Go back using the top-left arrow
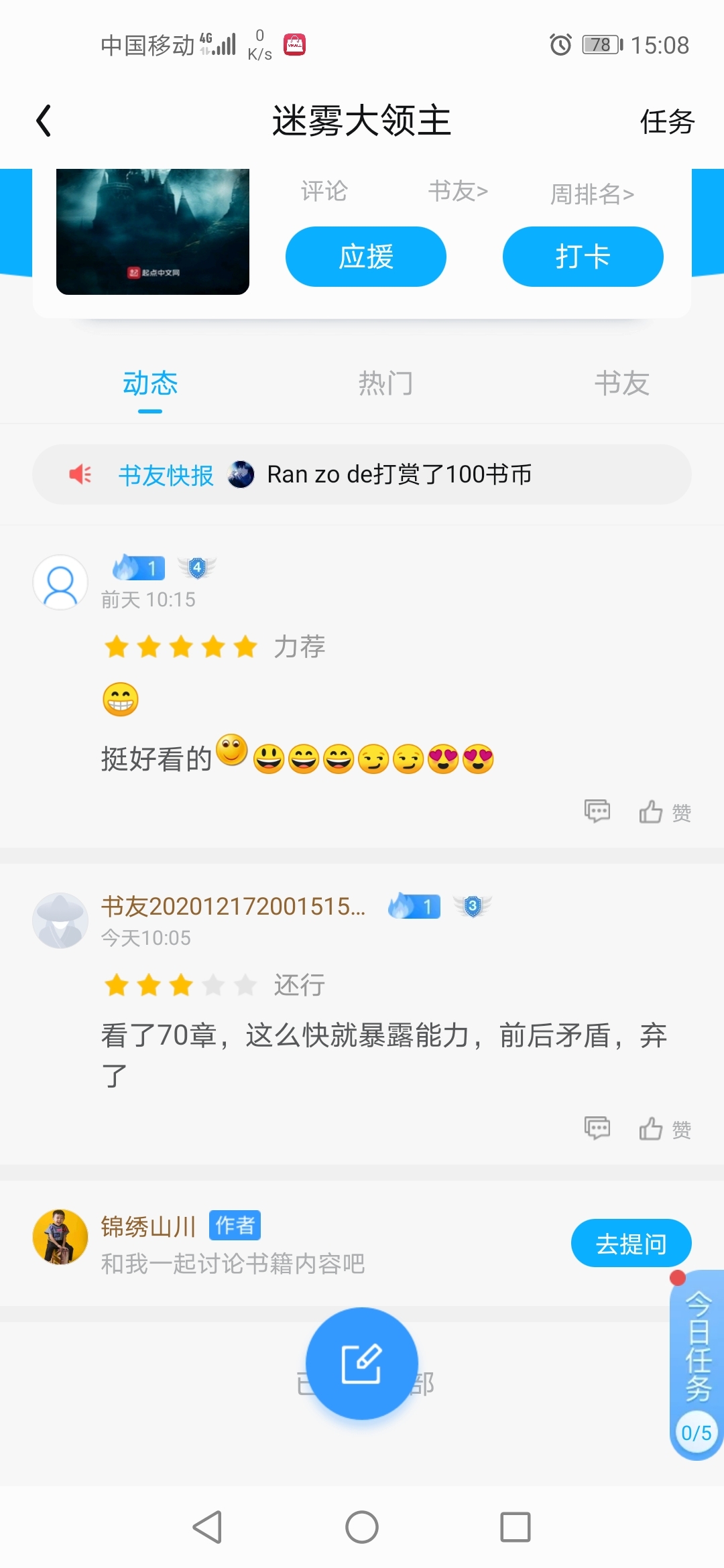Image resolution: width=724 pixels, height=1568 pixels. pos(44,121)
